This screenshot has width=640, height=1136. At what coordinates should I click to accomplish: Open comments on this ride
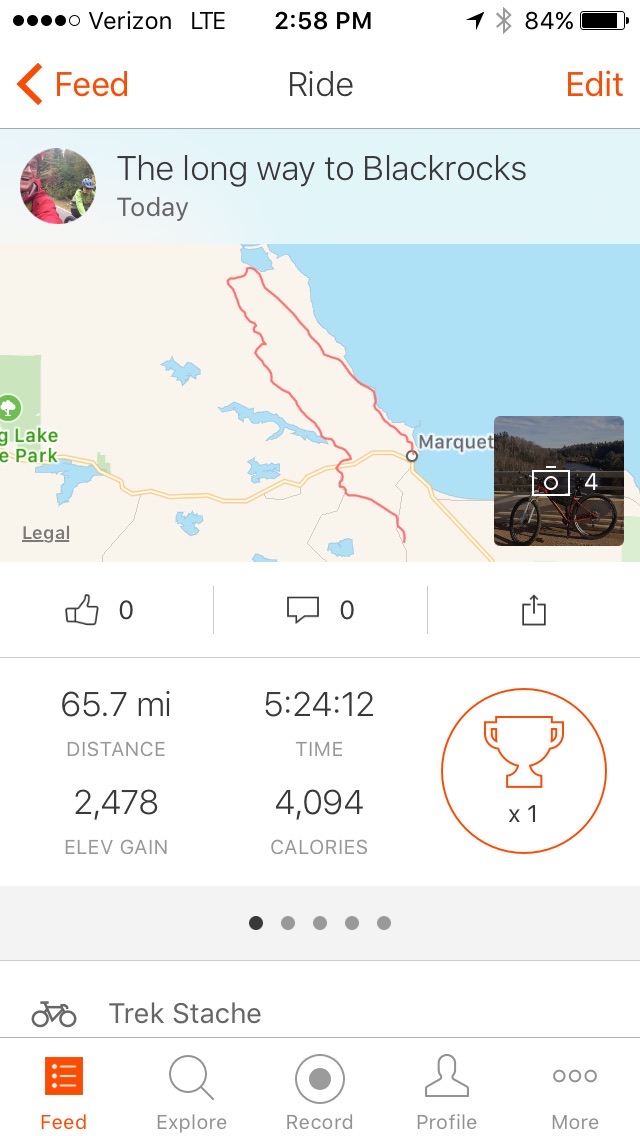(x=303, y=610)
